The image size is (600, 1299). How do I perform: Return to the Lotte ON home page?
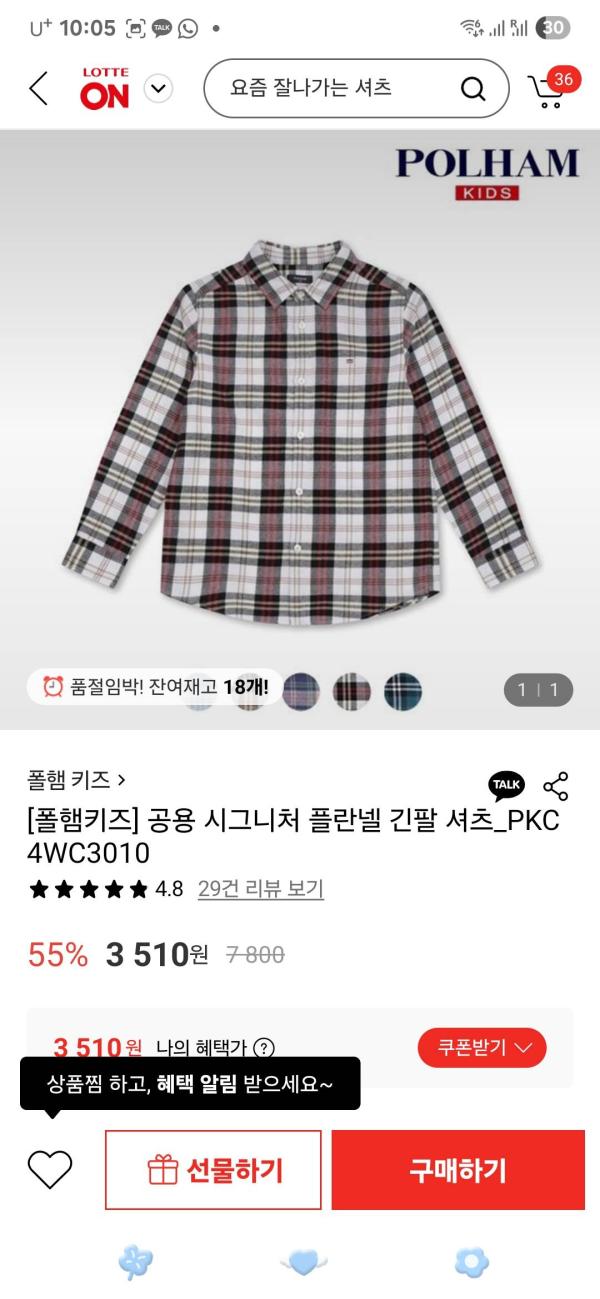(x=105, y=89)
